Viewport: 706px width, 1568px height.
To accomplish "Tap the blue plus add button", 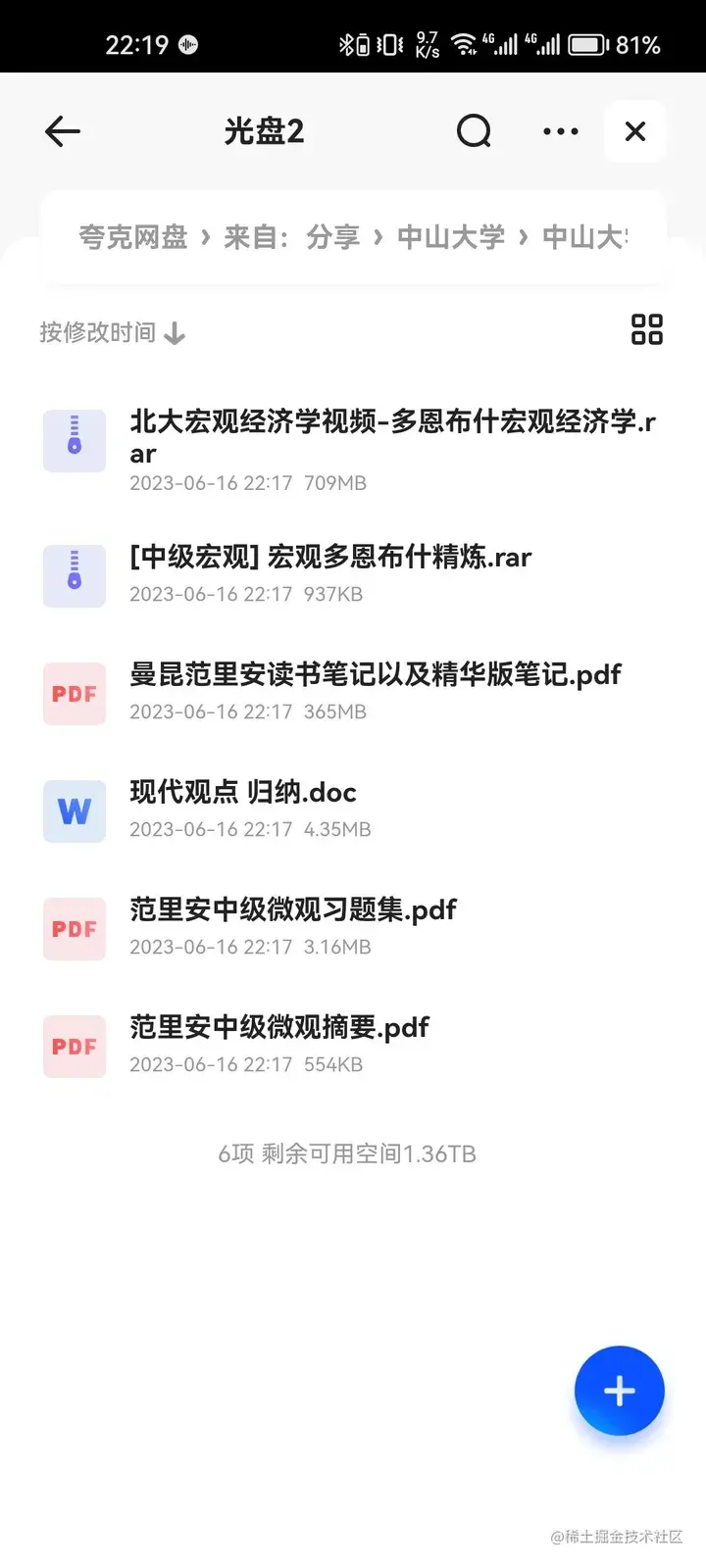I will click(619, 1391).
